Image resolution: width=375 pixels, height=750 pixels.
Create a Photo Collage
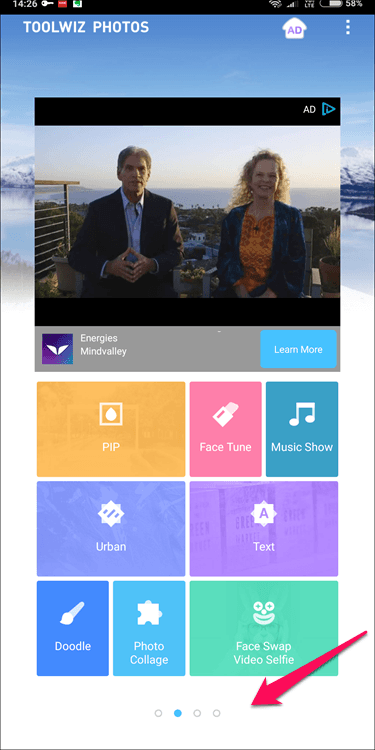149,628
